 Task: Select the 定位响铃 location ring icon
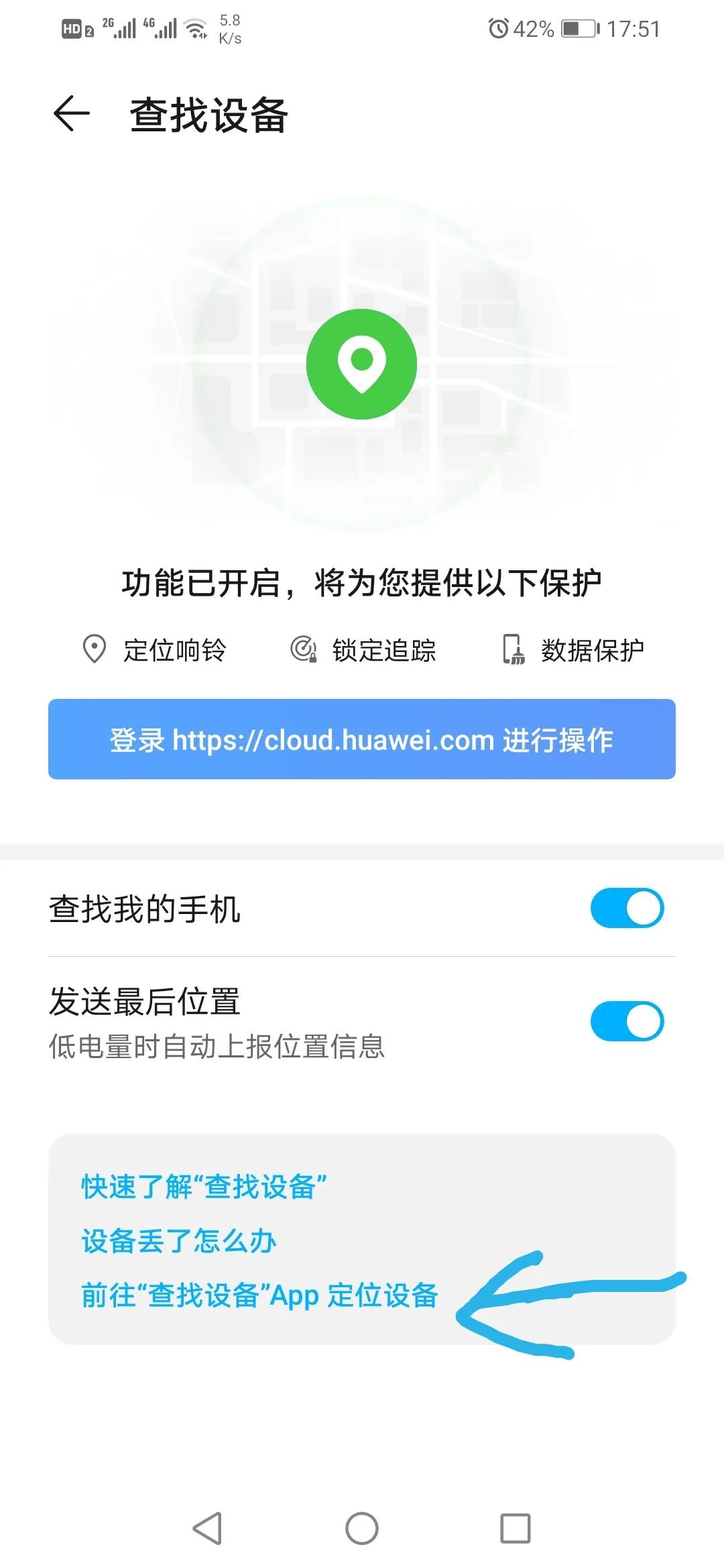(94, 649)
